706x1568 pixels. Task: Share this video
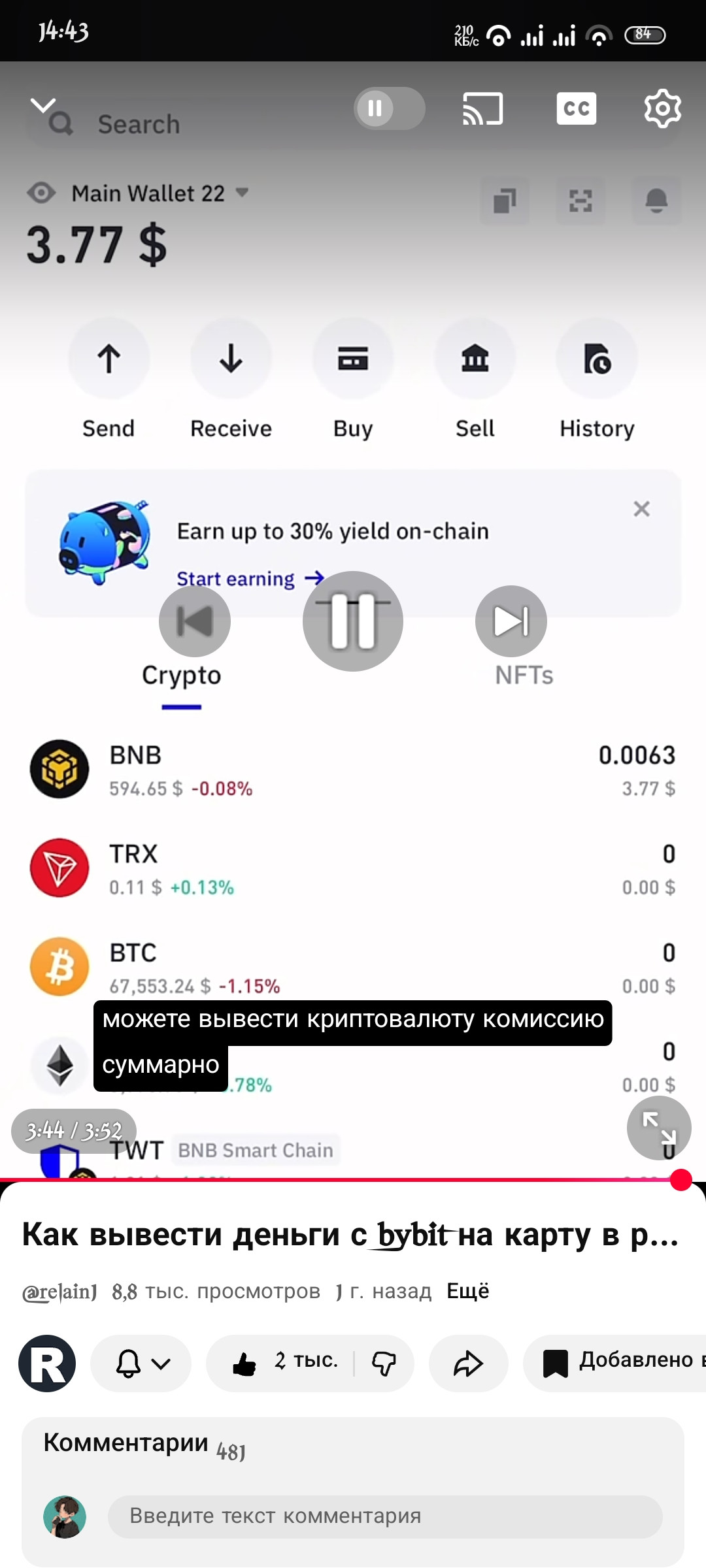click(x=468, y=1364)
